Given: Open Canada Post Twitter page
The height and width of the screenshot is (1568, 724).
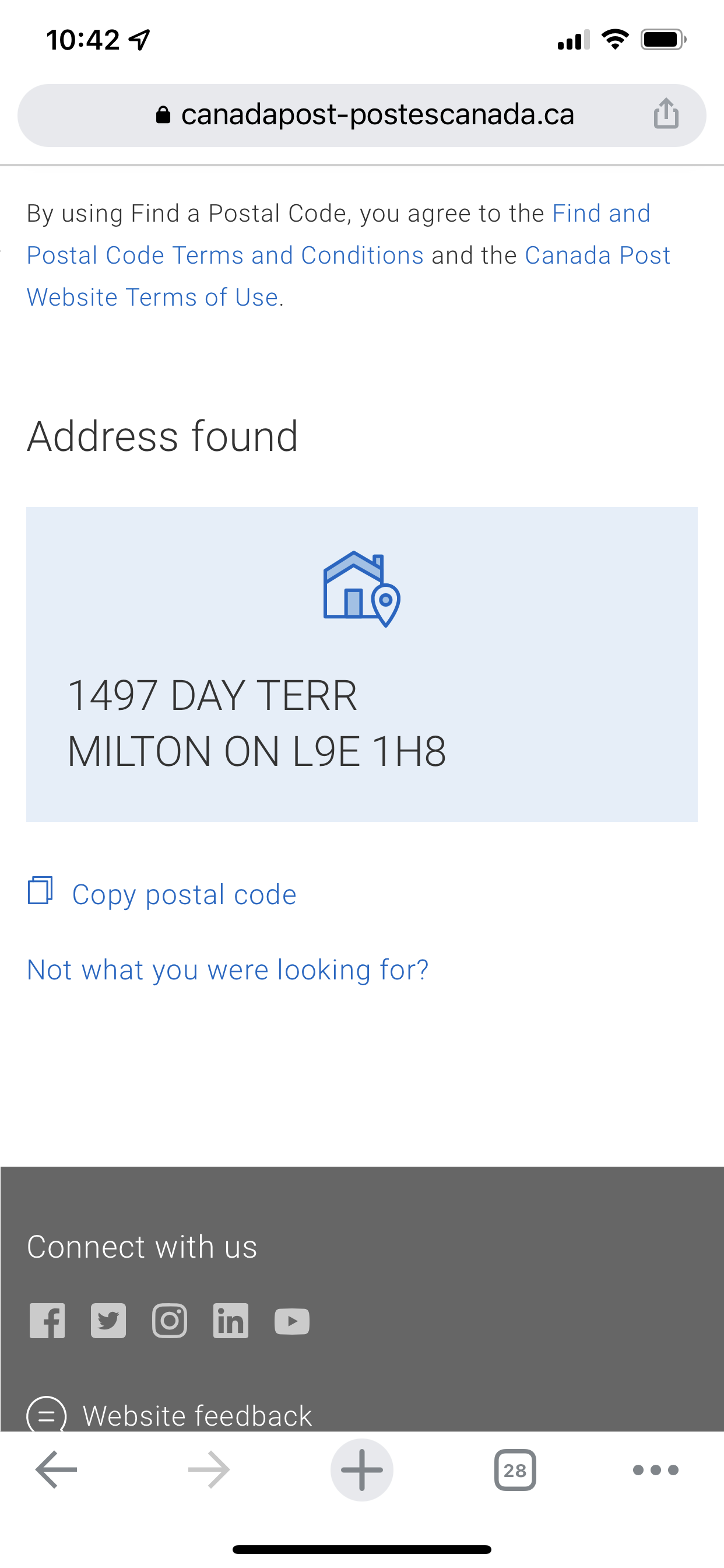Looking at the screenshot, I should click(108, 1320).
